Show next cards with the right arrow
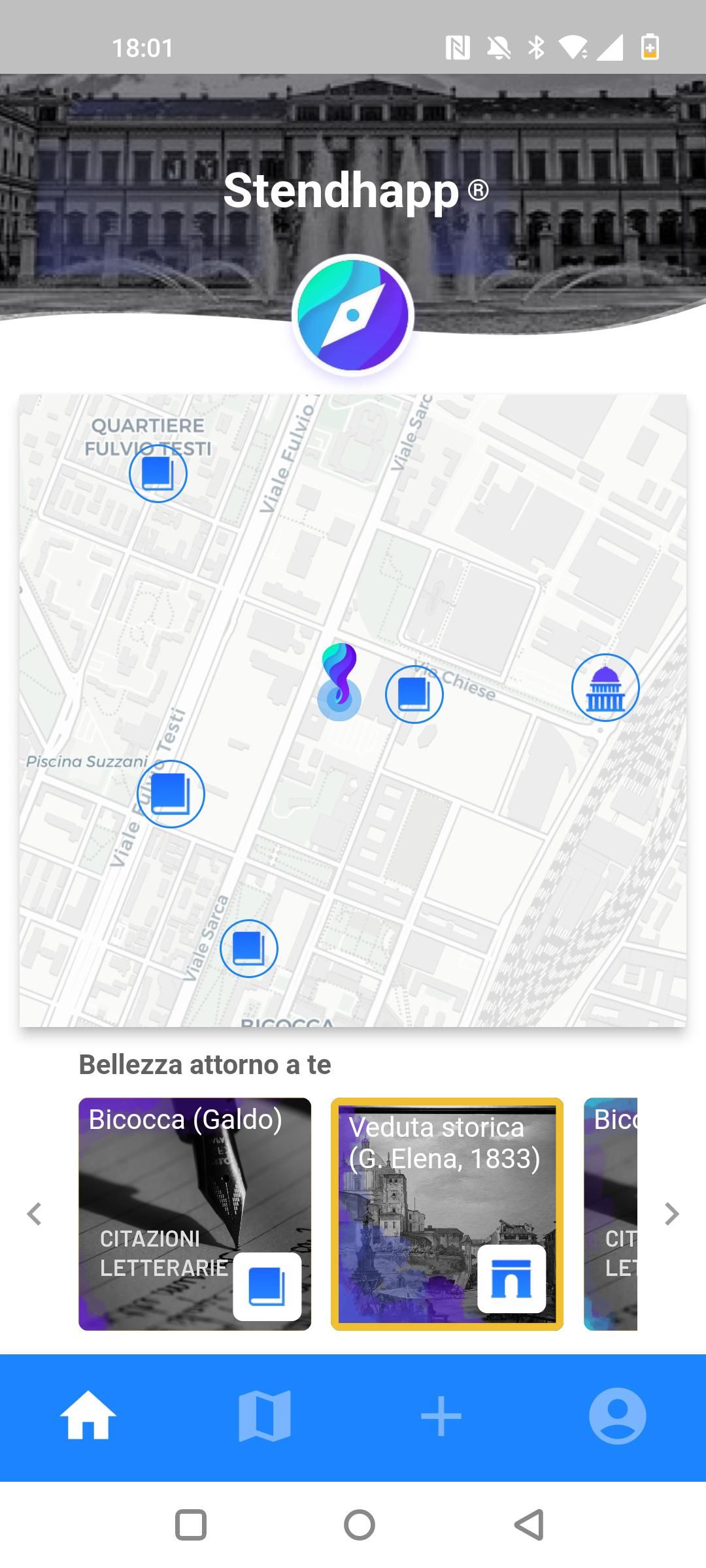 point(671,1214)
